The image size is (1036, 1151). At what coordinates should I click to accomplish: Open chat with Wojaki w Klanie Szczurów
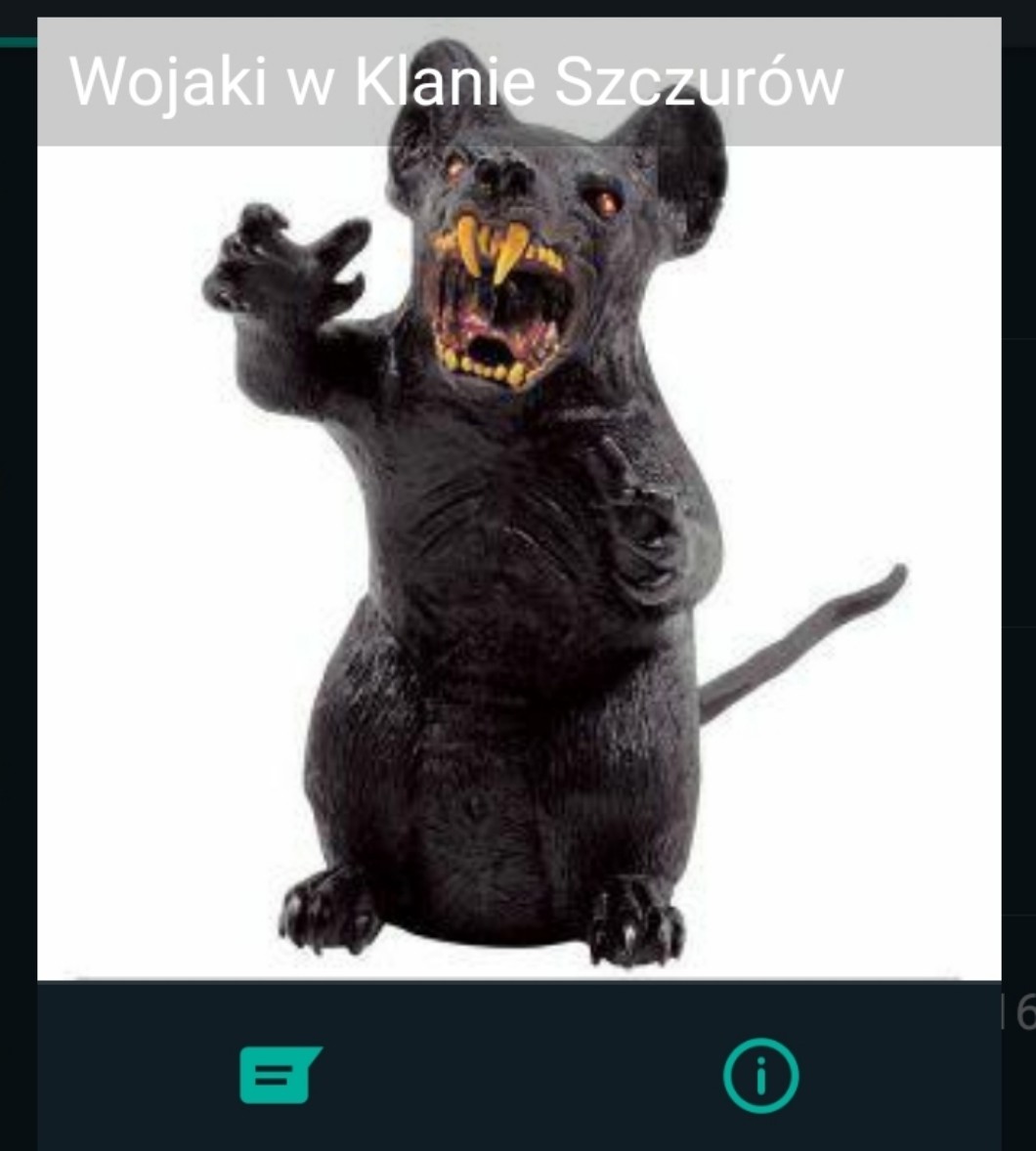coord(281,1075)
